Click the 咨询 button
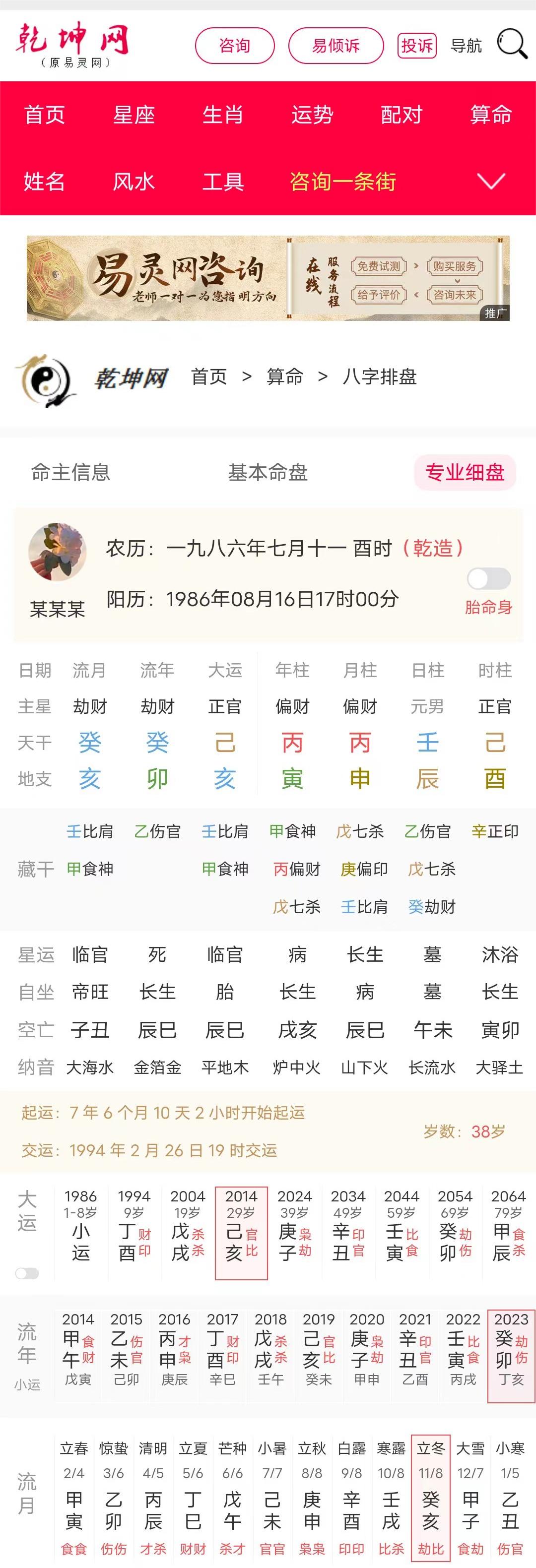Screen dimensions: 536x1568 click(x=235, y=45)
